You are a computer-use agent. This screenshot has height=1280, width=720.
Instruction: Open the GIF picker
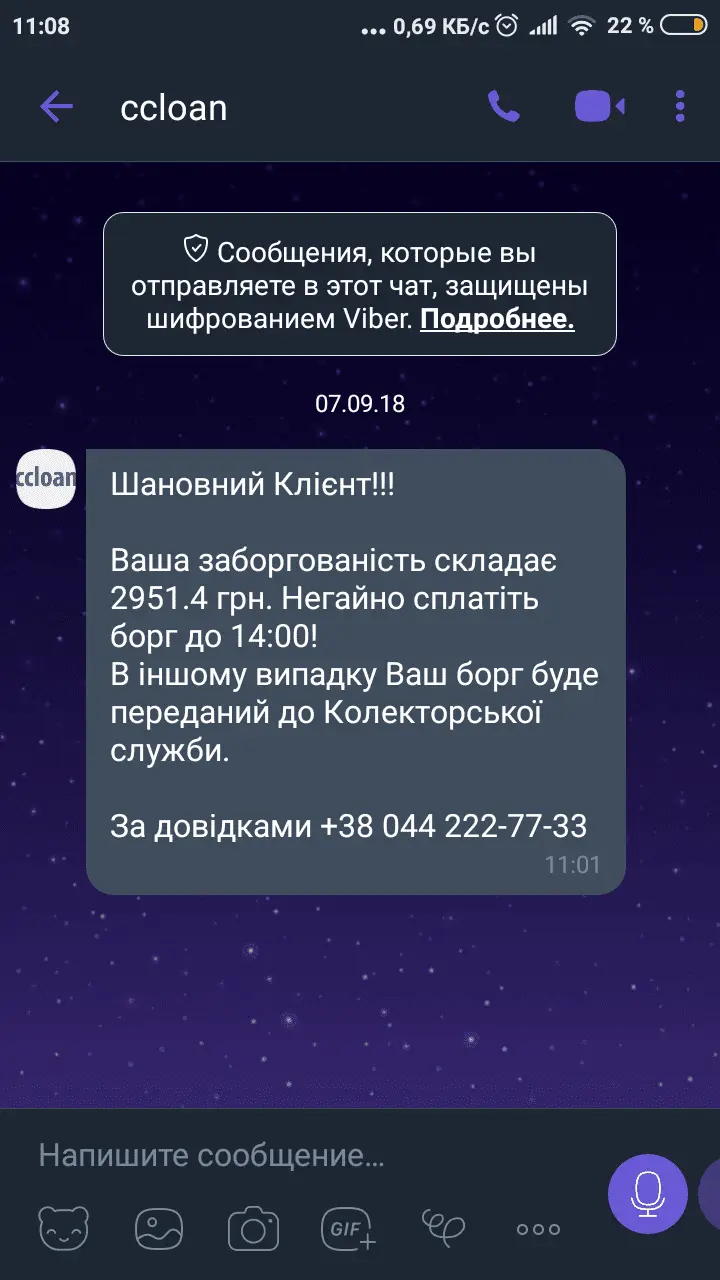pyautogui.click(x=347, y=1228)
